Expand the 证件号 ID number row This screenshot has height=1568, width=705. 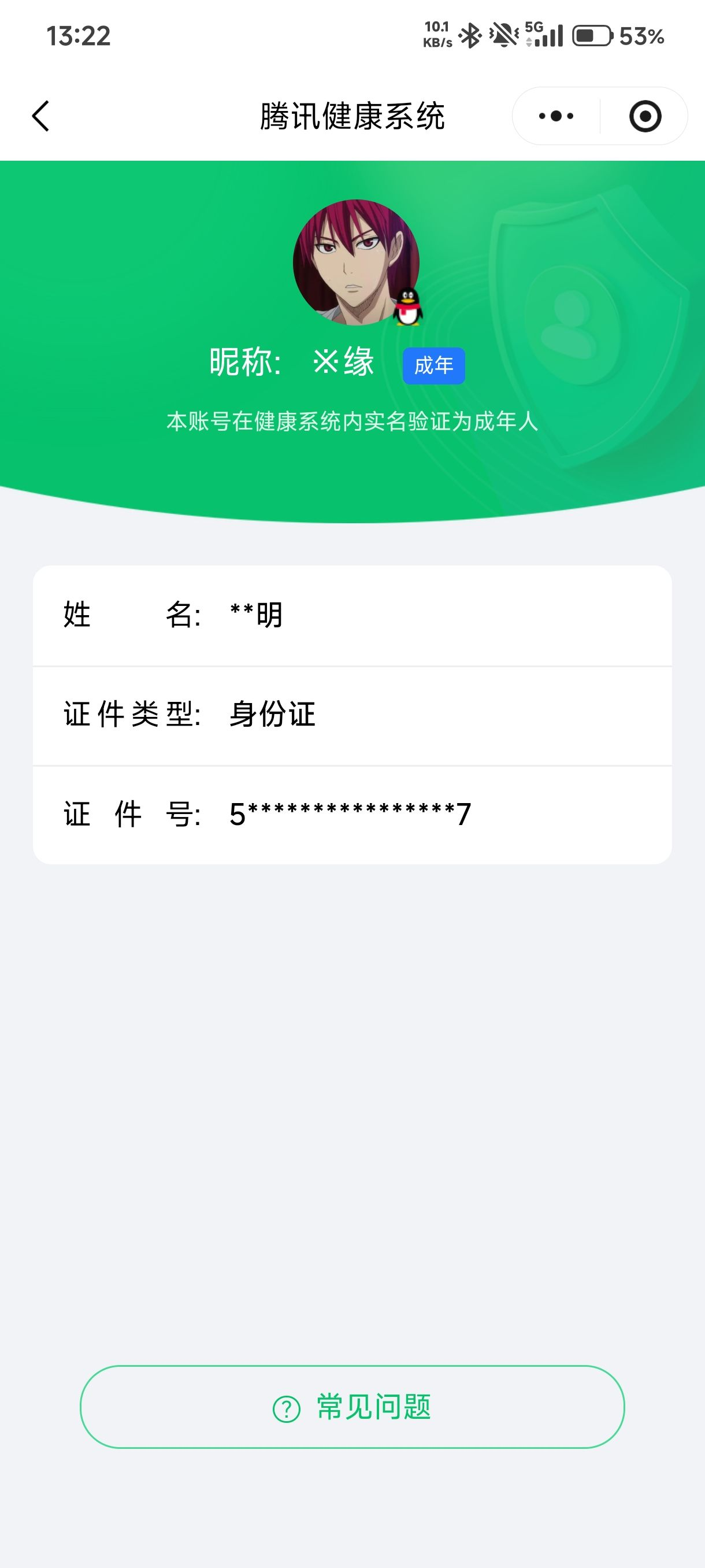352,814
